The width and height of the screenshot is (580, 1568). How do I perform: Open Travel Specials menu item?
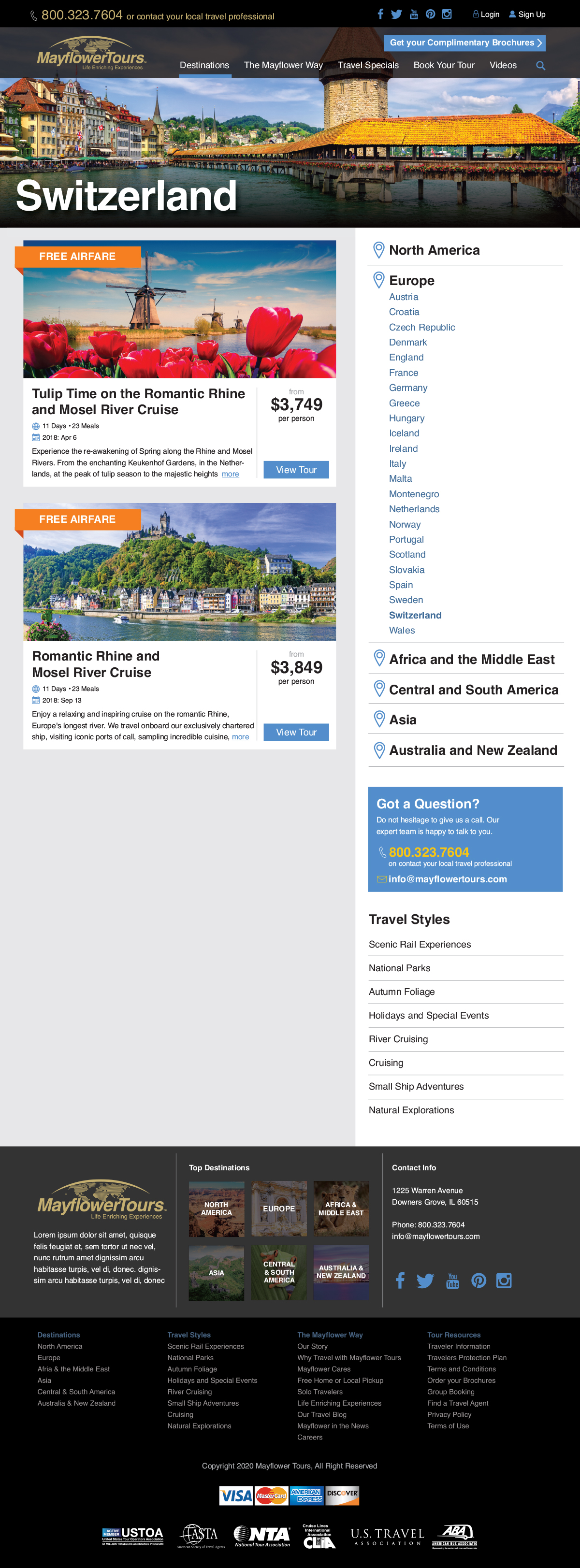[x=368, y=65]
